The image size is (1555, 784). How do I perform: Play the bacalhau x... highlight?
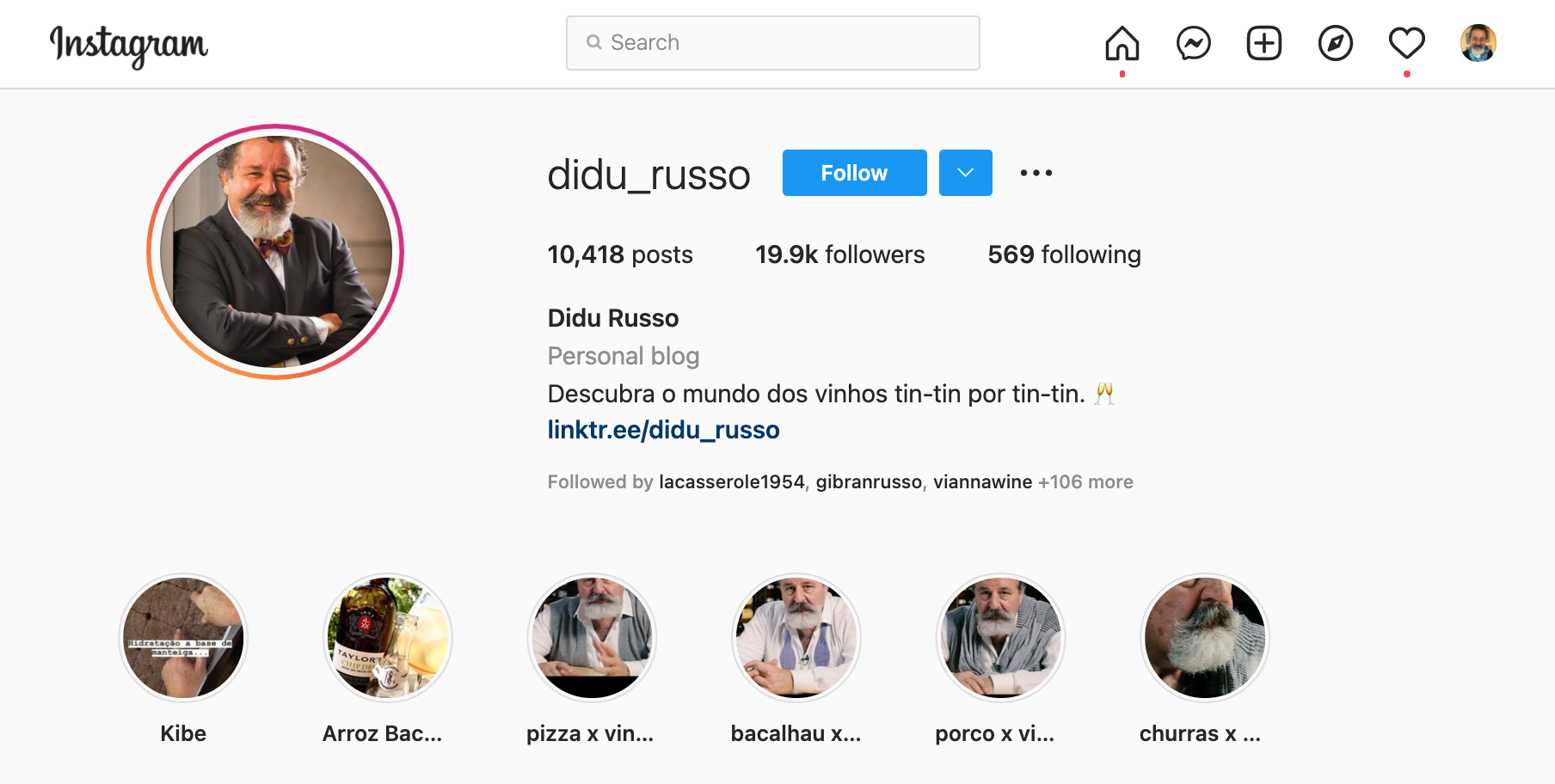coord(796,638)
